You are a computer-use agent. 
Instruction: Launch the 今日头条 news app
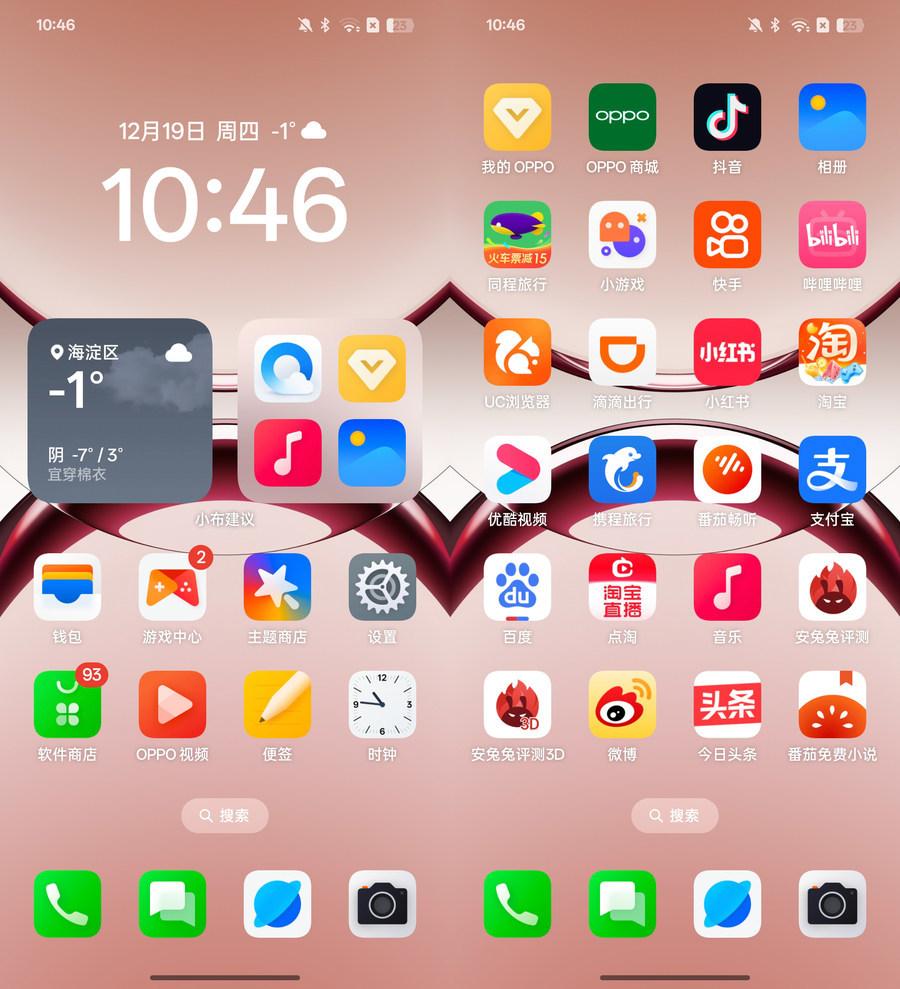click(x=727, y=704)
